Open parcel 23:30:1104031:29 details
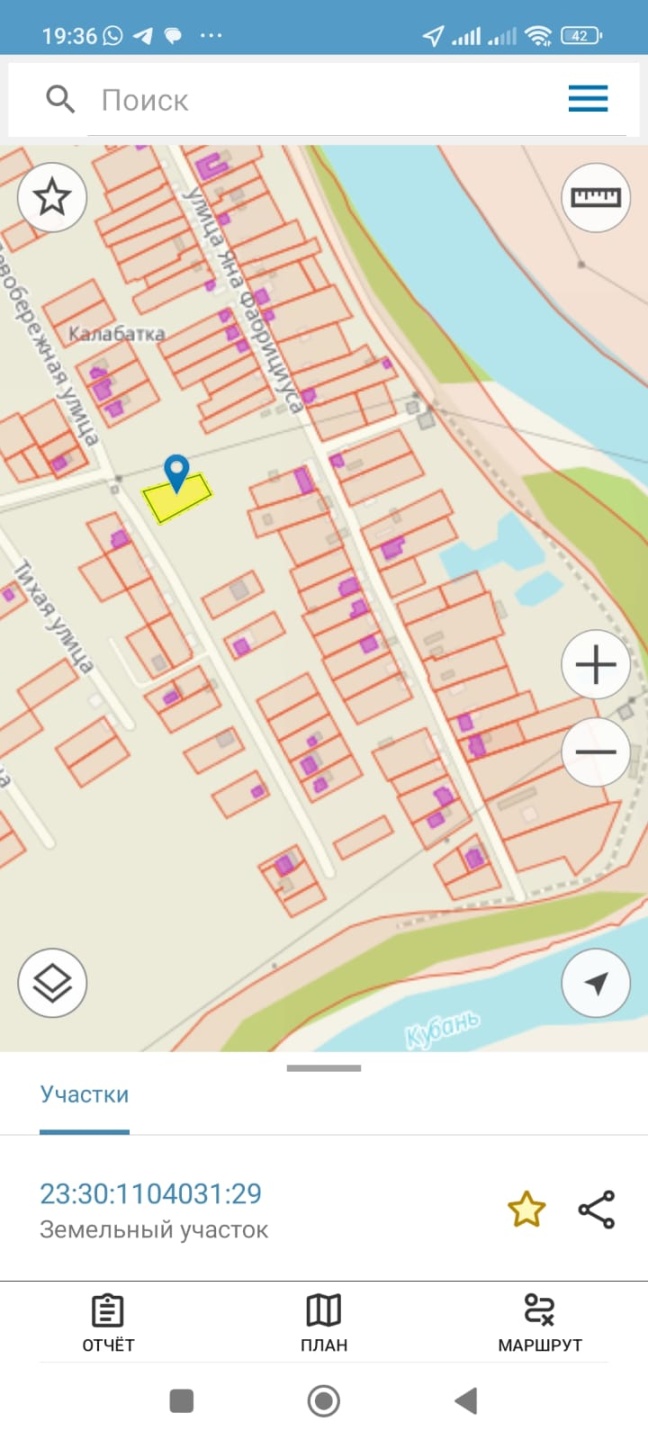 151,1193
